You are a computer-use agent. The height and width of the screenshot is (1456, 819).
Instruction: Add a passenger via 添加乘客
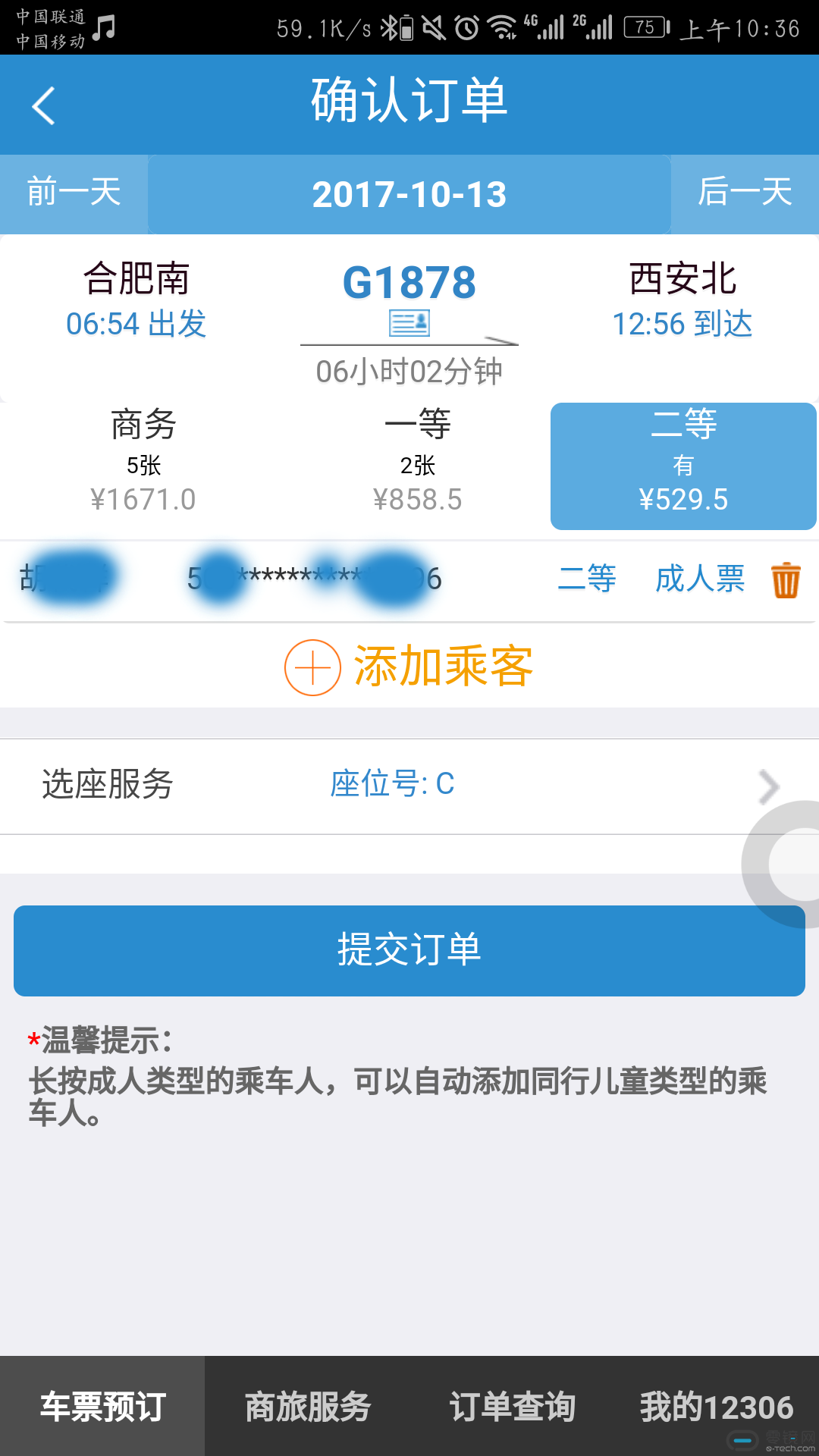409,667
